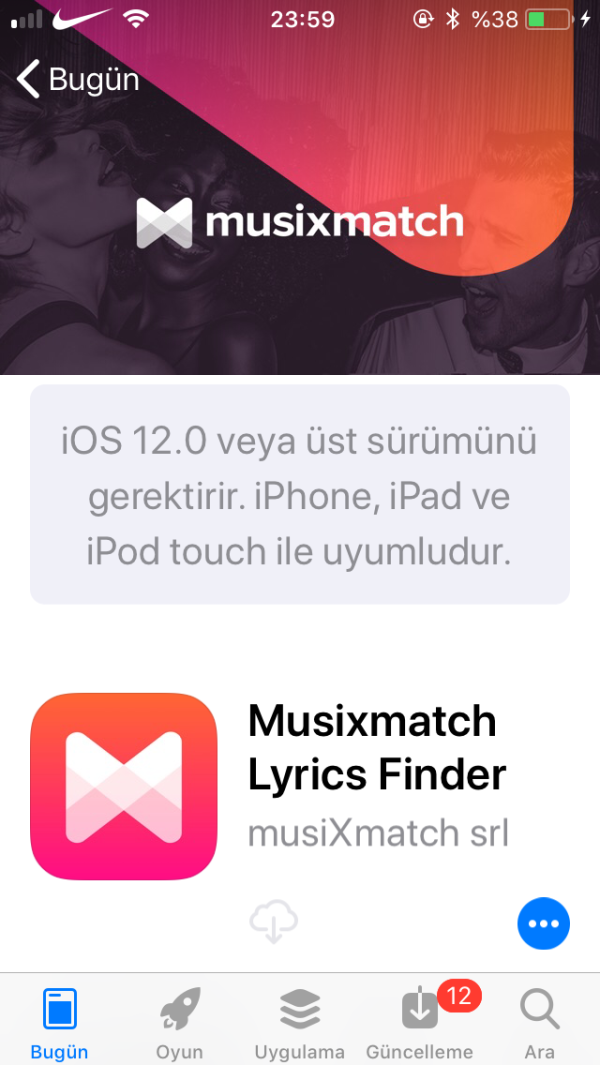600x1065 pixels.
Task: Go back to Bugün
Action: [78, 79]
